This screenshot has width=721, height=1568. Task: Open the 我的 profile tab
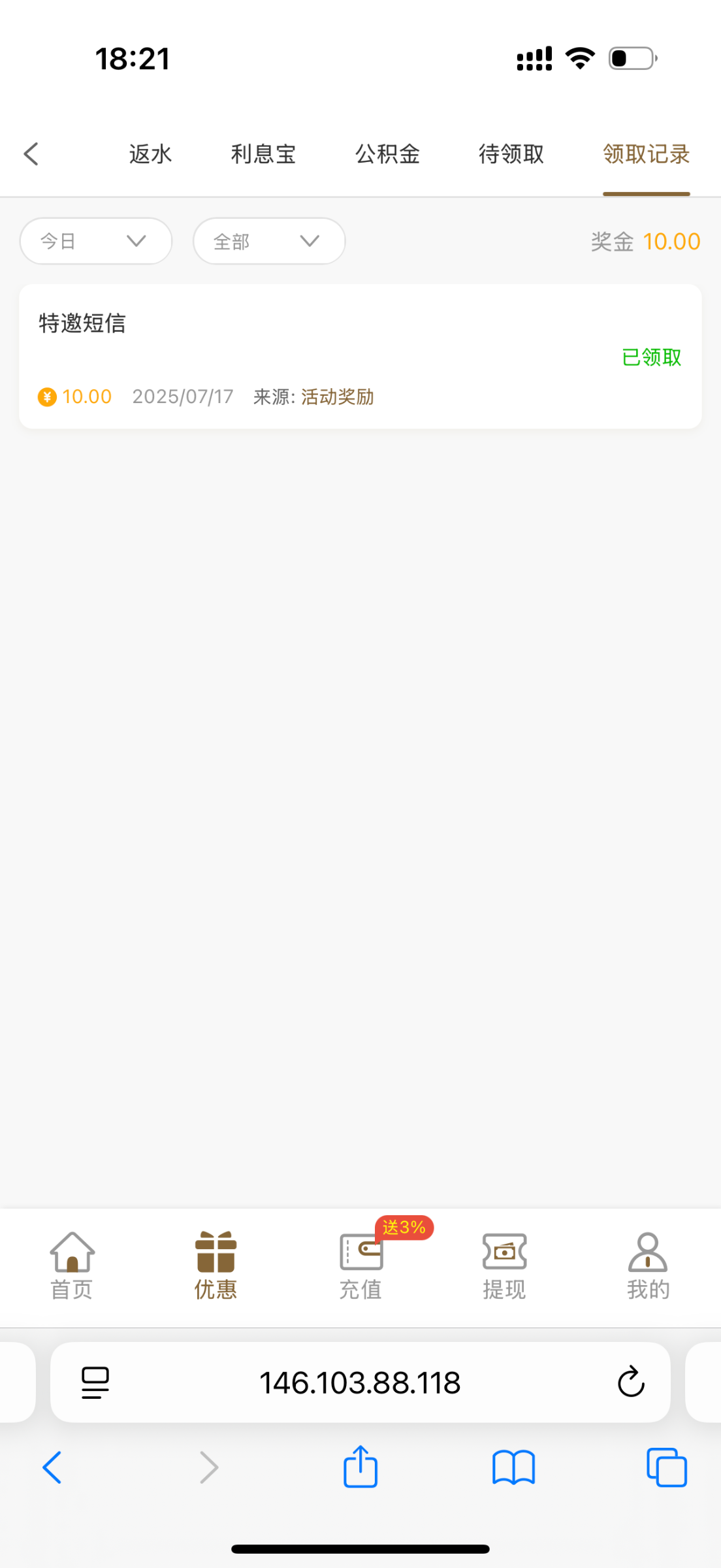coord(648,1266)
